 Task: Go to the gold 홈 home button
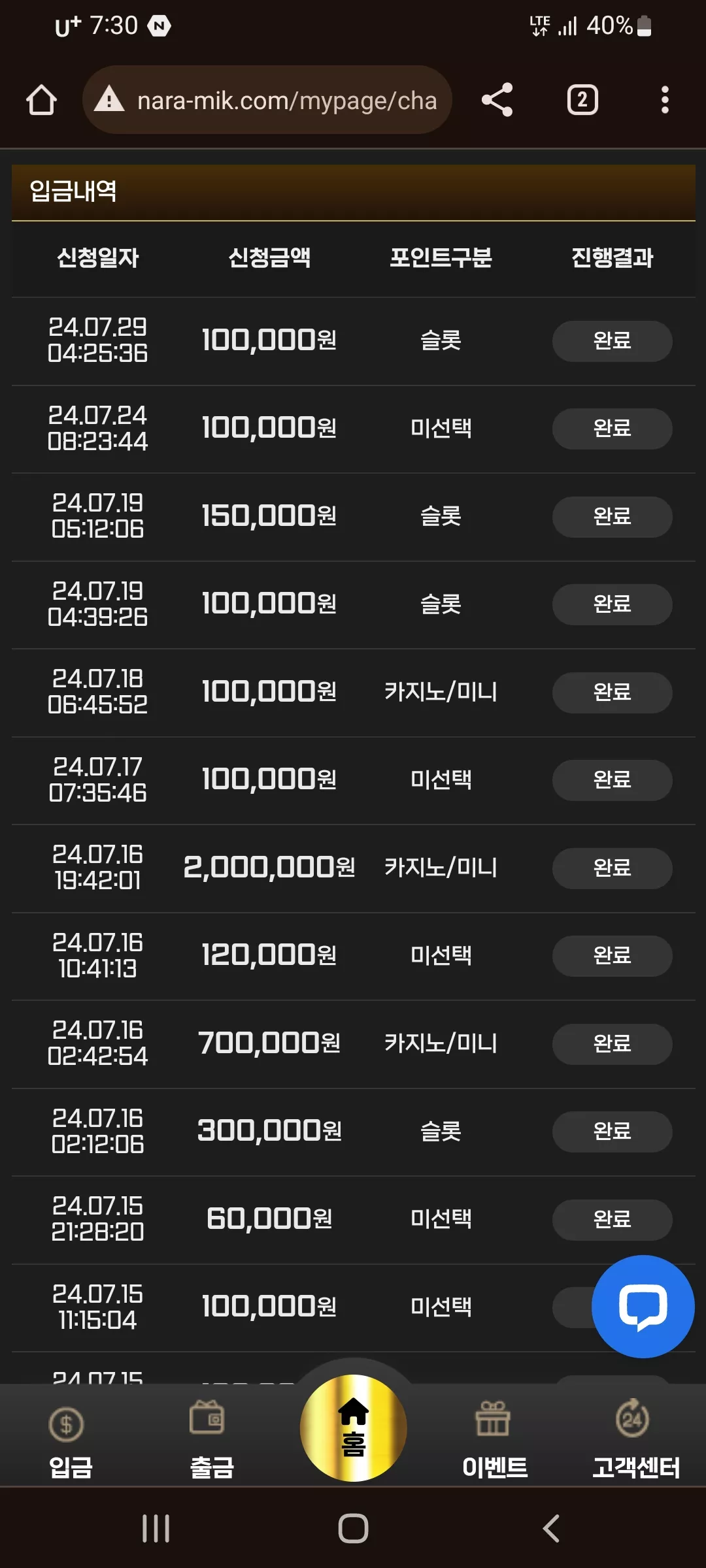[x=353, y=1428]
